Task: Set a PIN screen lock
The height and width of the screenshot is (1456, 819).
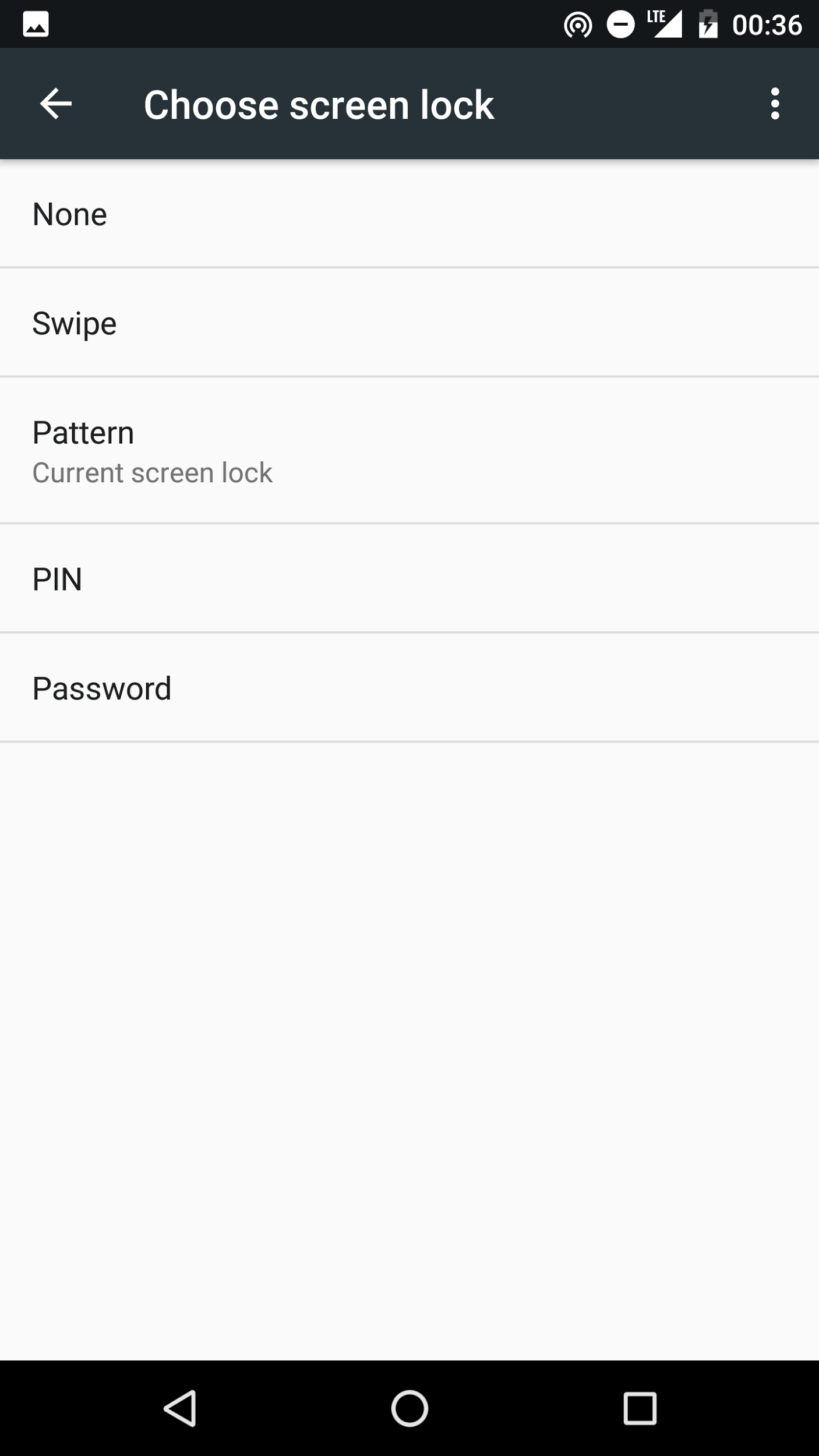Action: pyautogui.click(x=409, y=578)
